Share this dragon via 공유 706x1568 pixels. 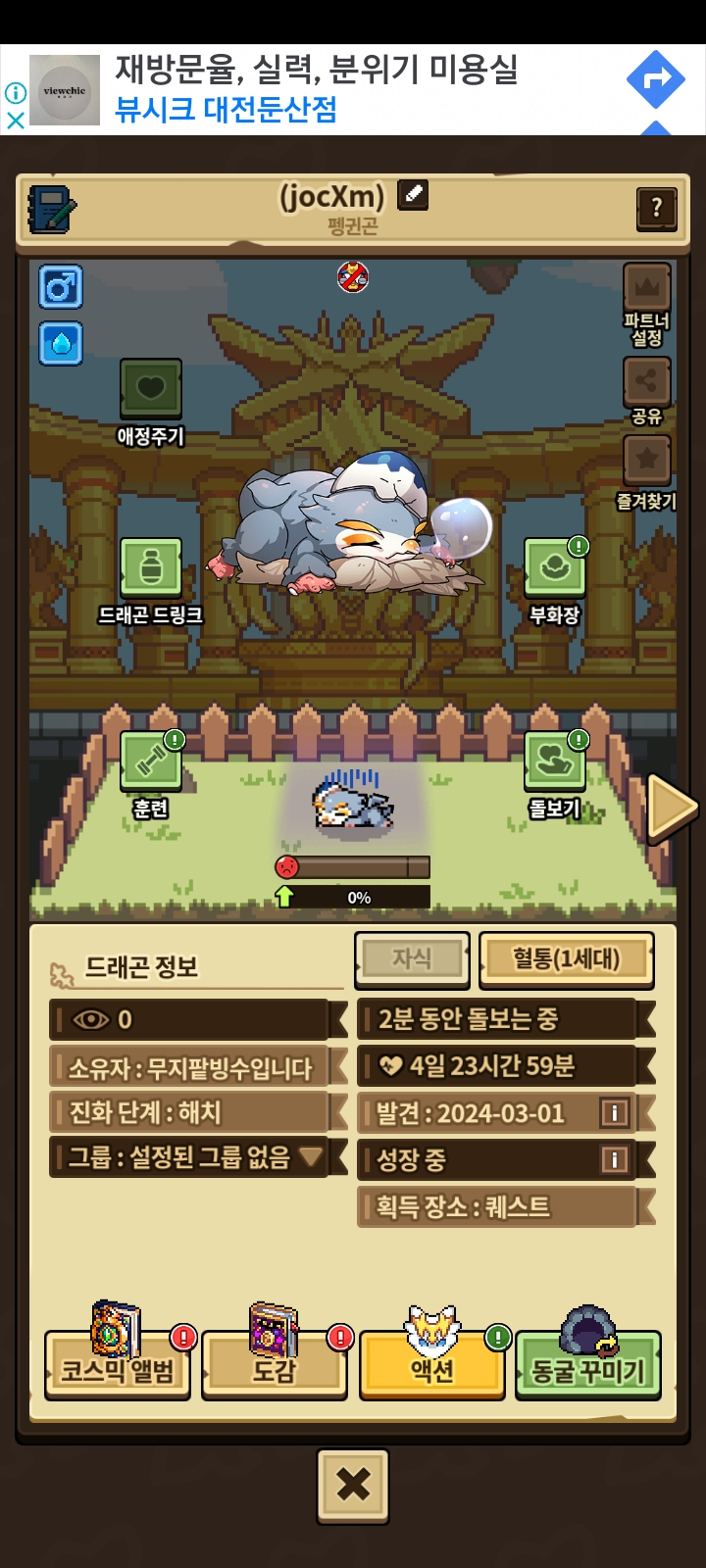tap(646, 382)
